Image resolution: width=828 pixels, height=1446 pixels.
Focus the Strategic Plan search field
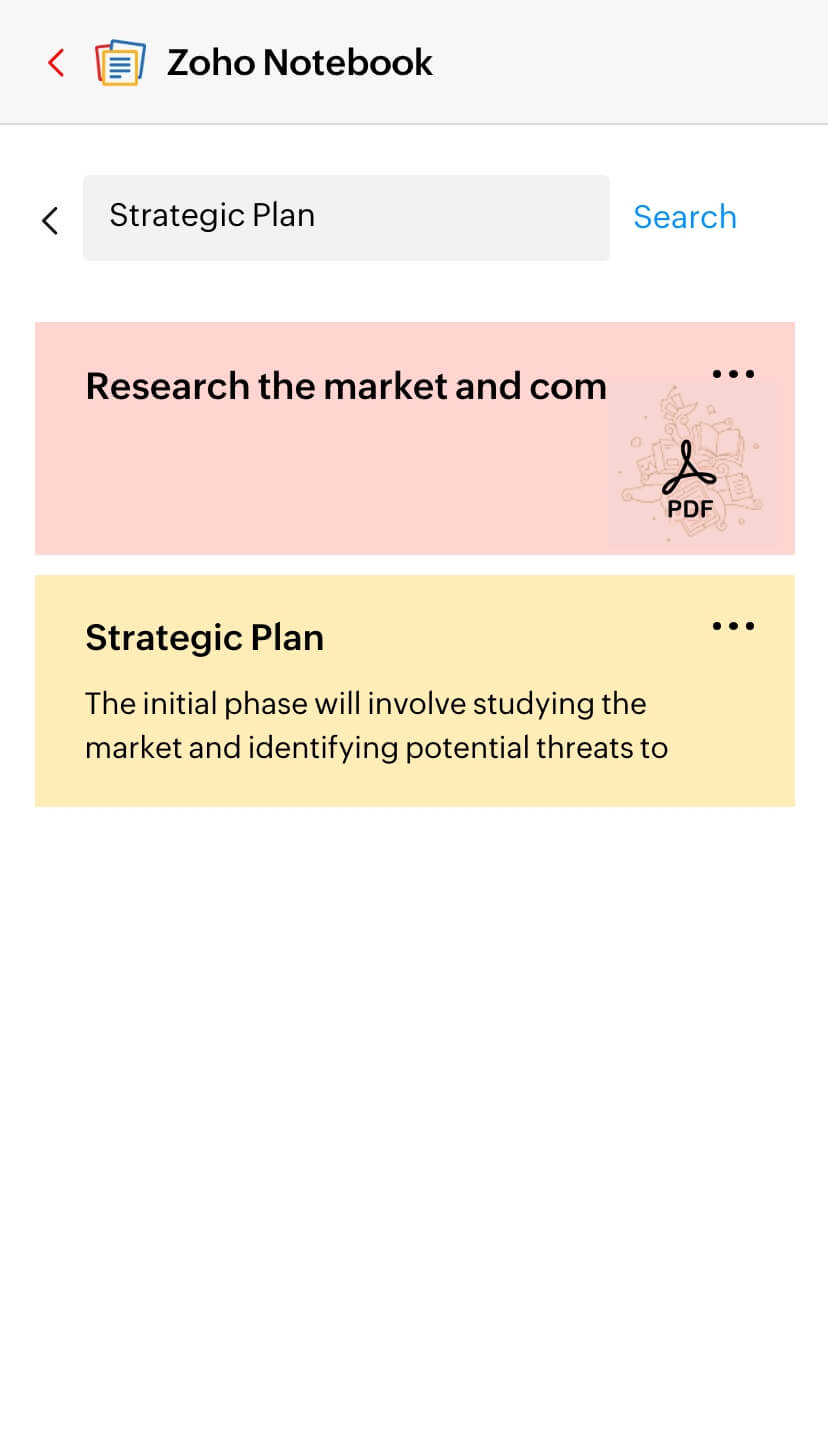click(346, 218)
